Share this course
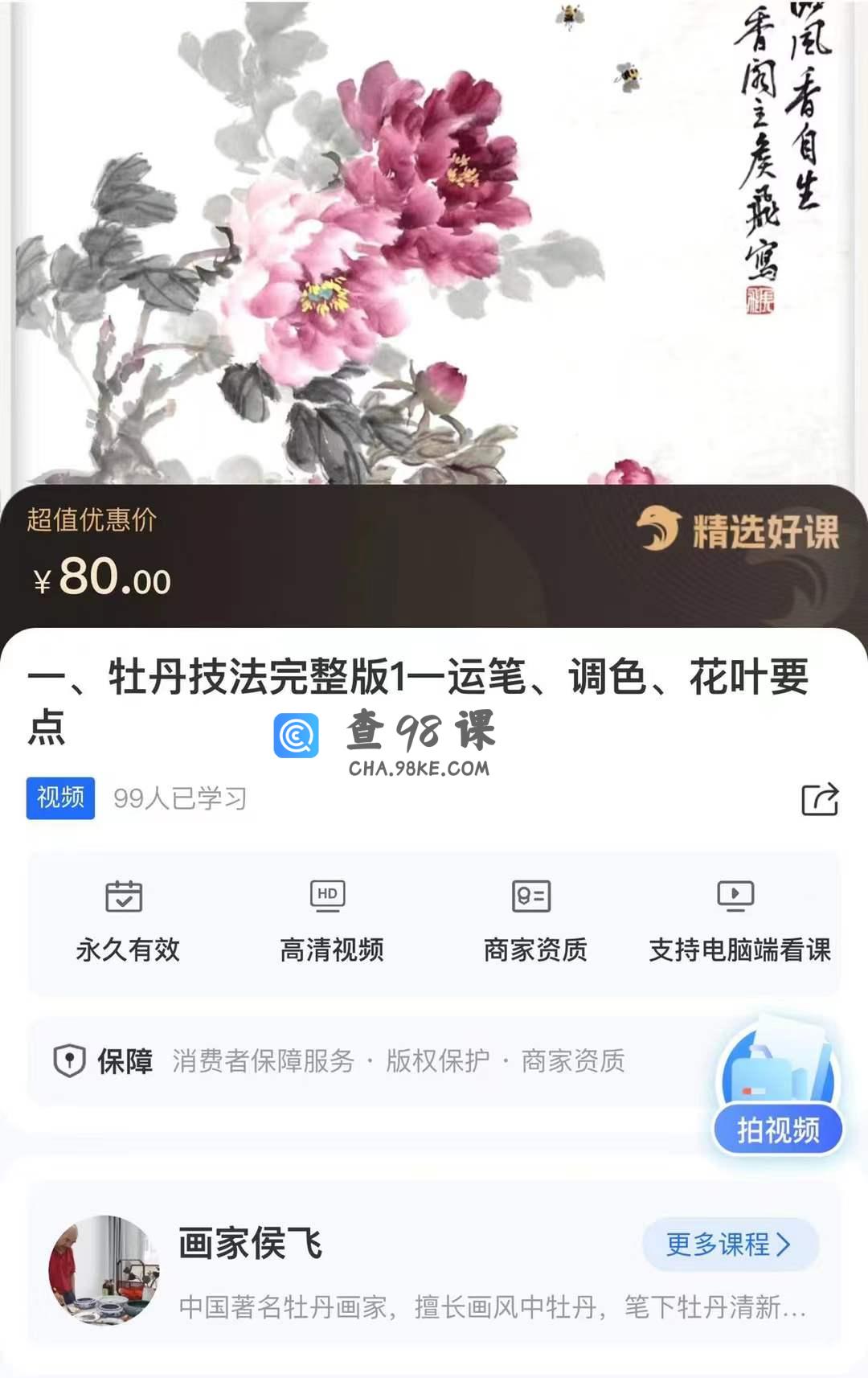This screenshot has width=868, height=1378. 820,799
